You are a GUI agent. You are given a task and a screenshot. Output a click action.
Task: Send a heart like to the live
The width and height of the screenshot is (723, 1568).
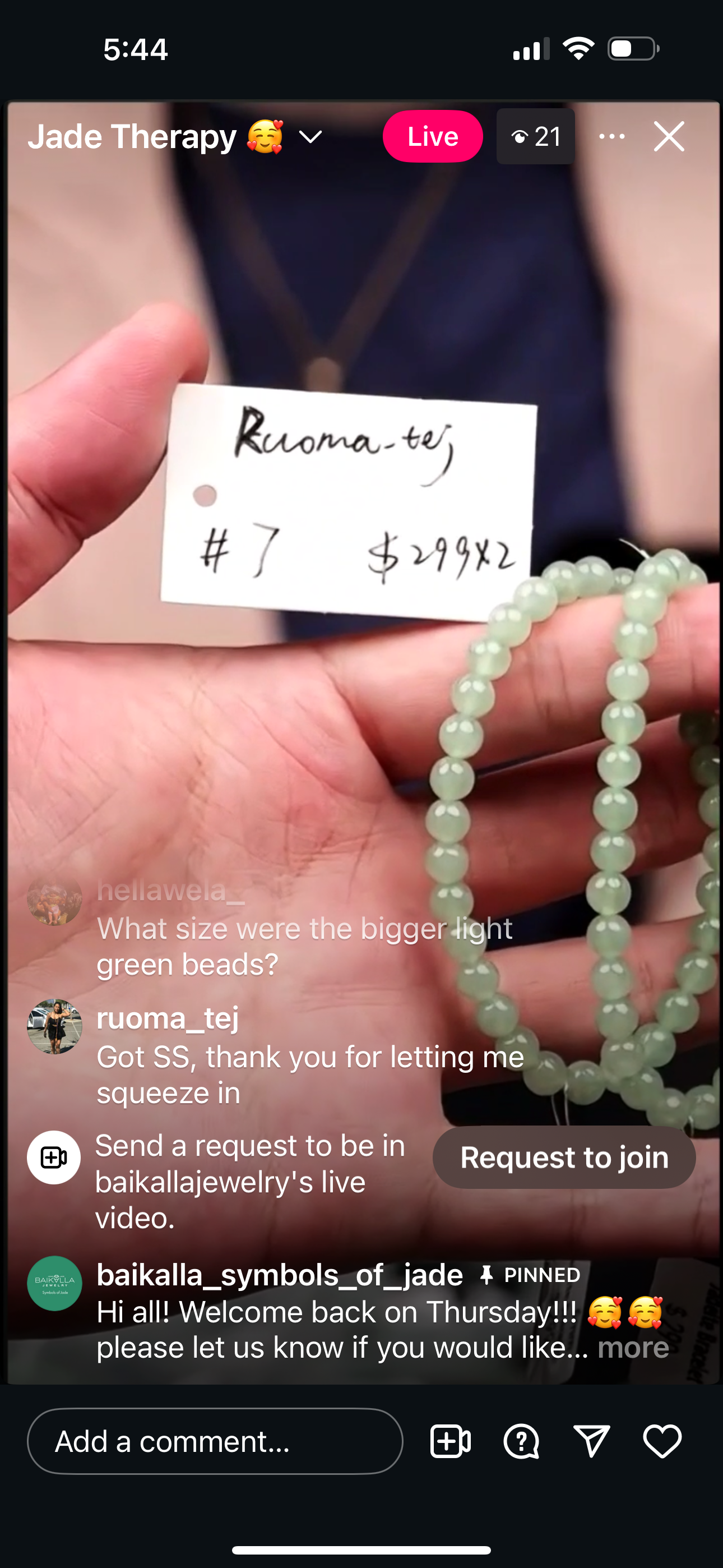point(662,1441)
